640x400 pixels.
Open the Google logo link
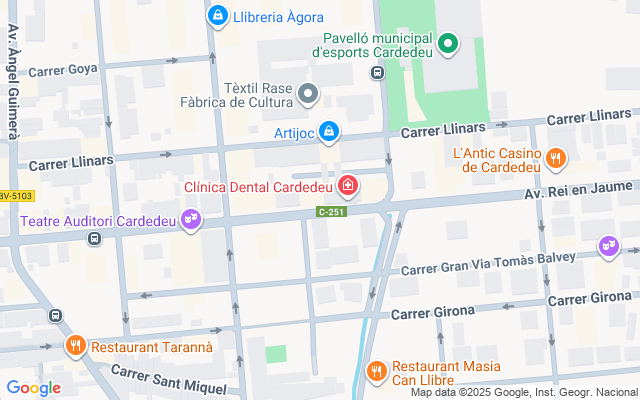[33, 388]
